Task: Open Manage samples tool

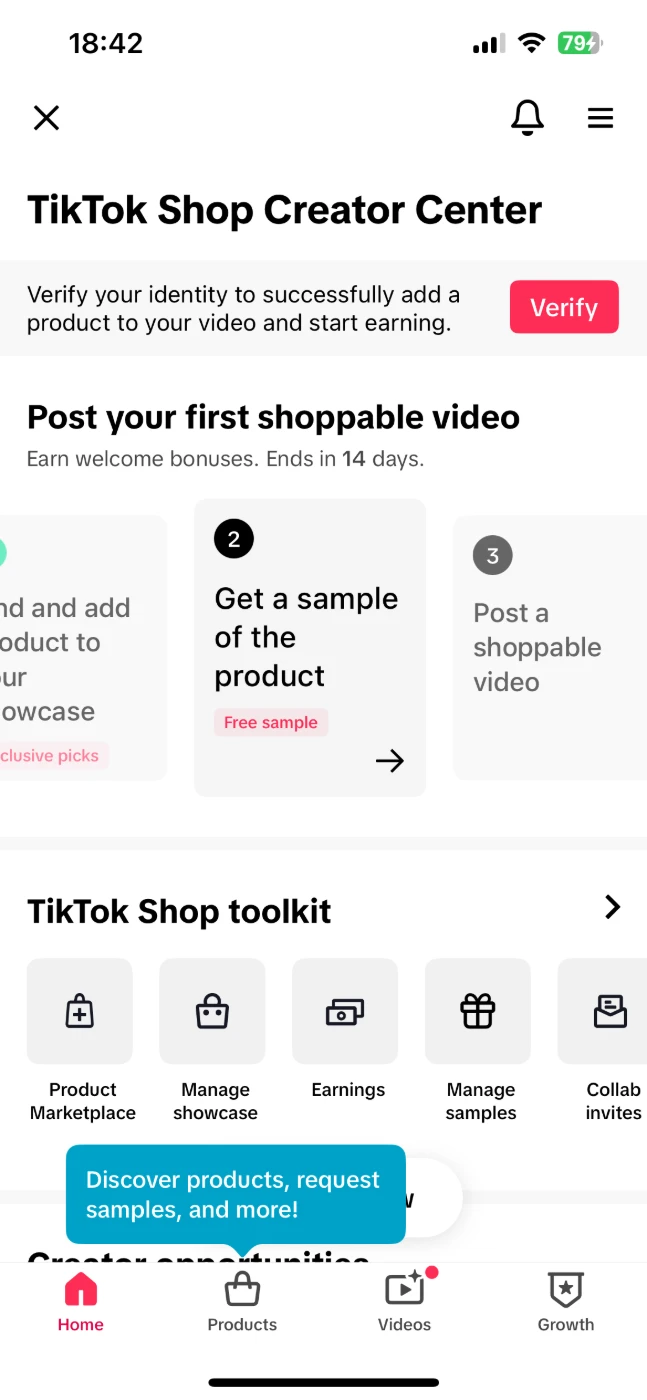Action: pos(478,1012)
